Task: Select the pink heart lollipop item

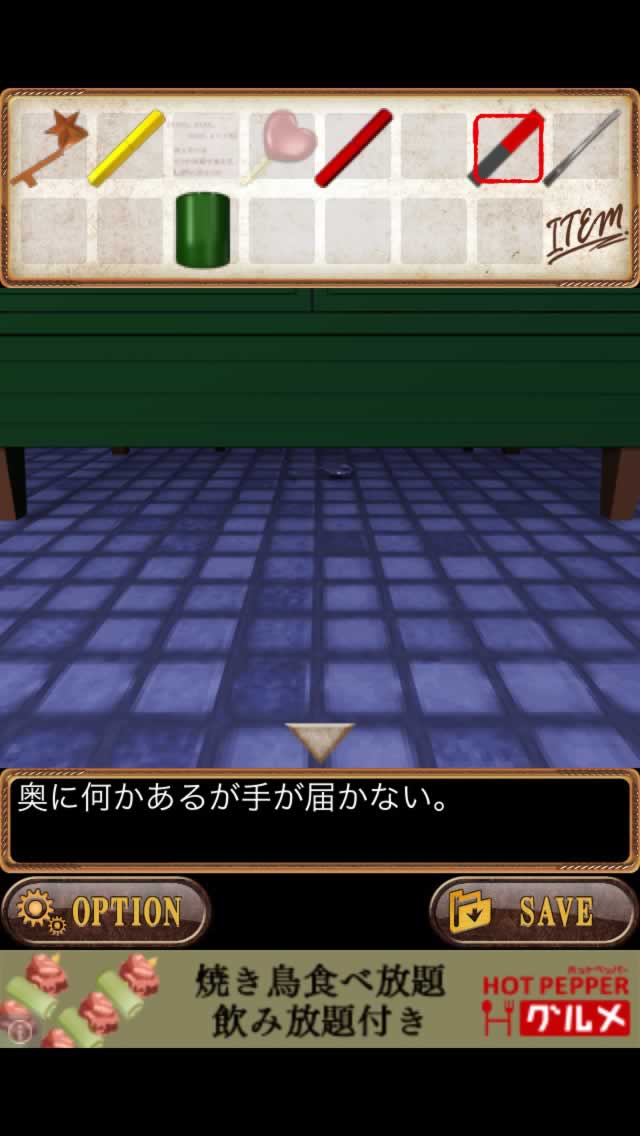Action: click(x=280, y=147)
